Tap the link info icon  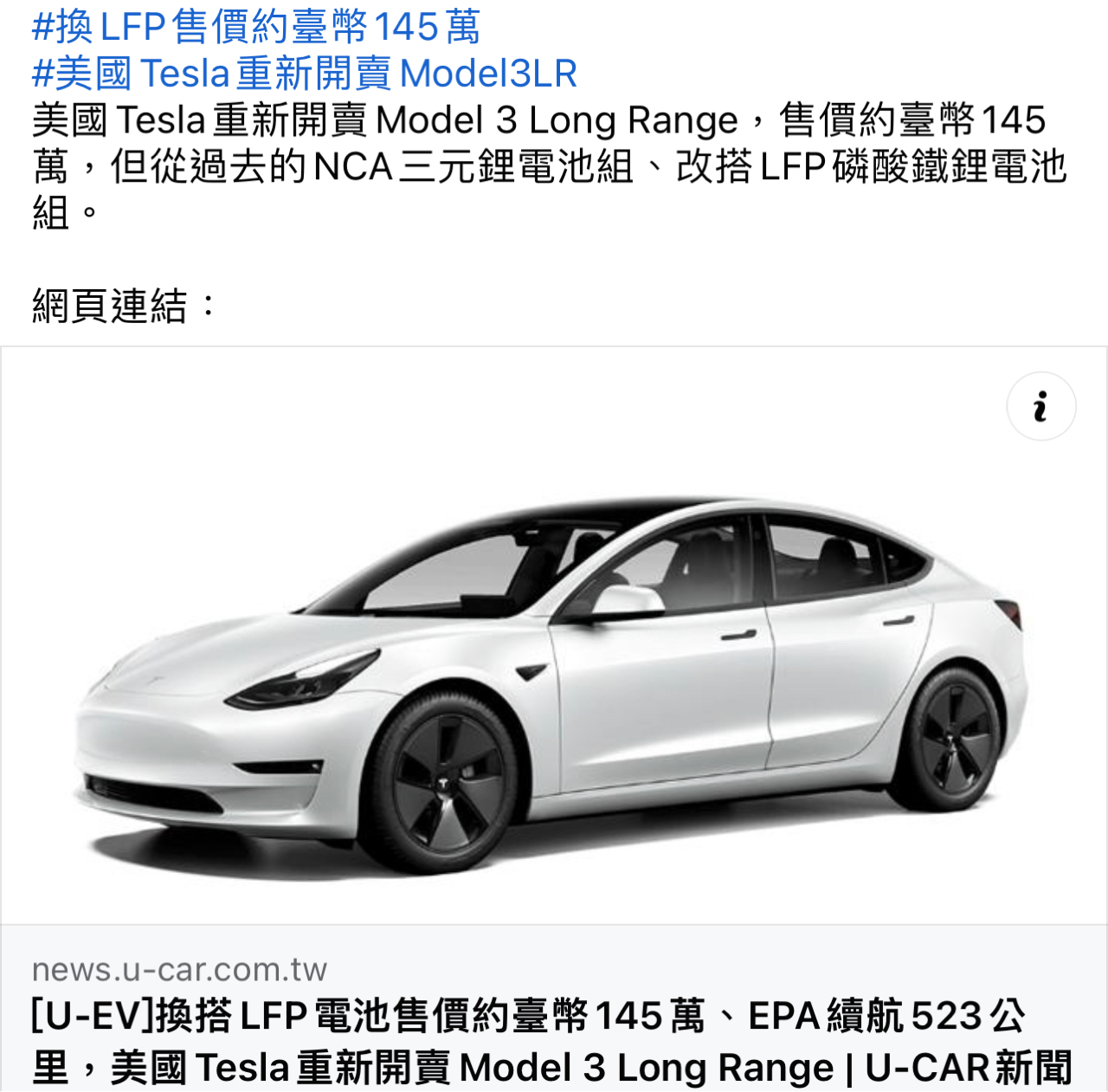[1040, 406]
